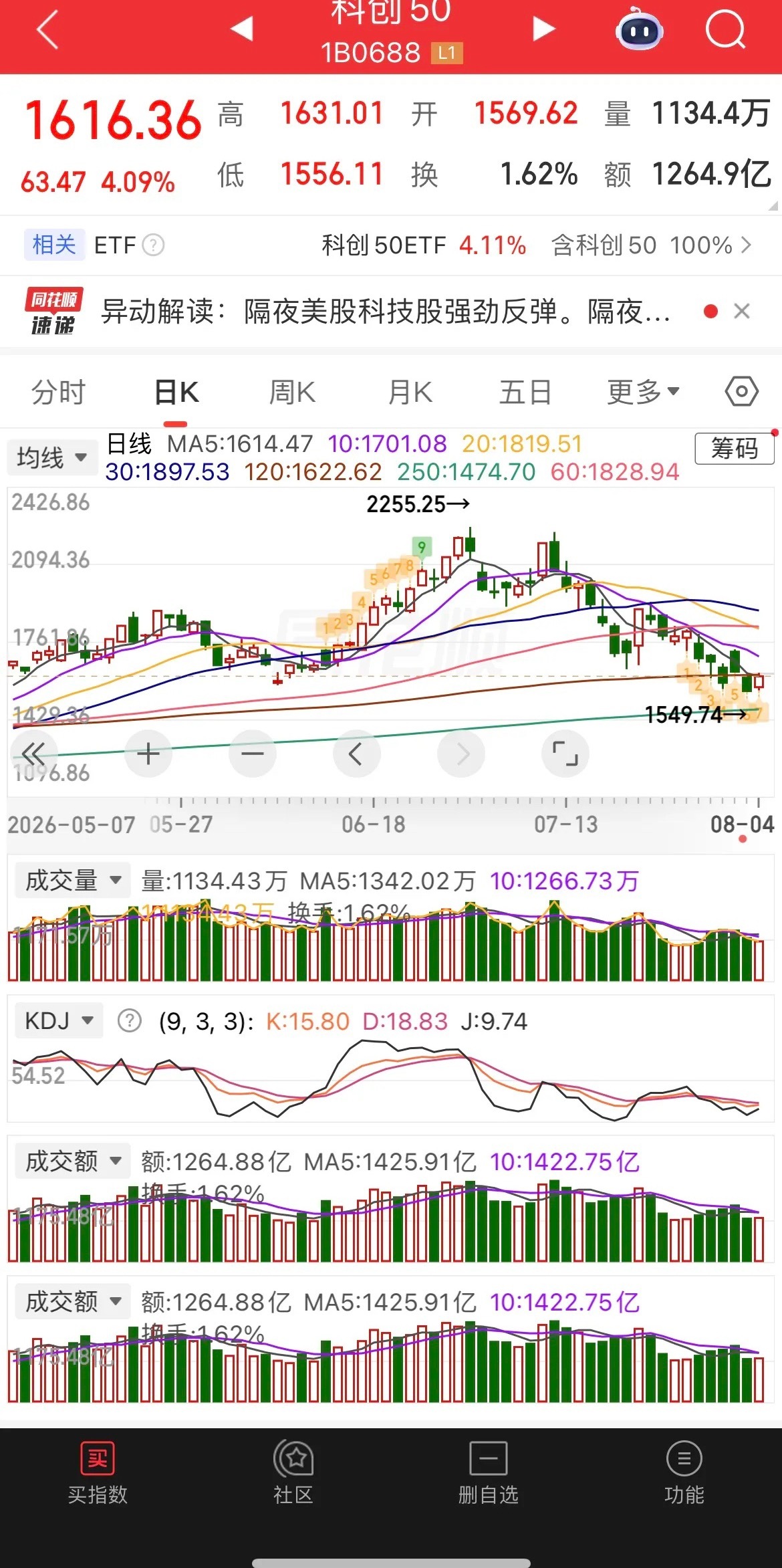Expand the chart to fullscreen
The height and width of the screenshot is (1568, 782).
click(565, 754)
